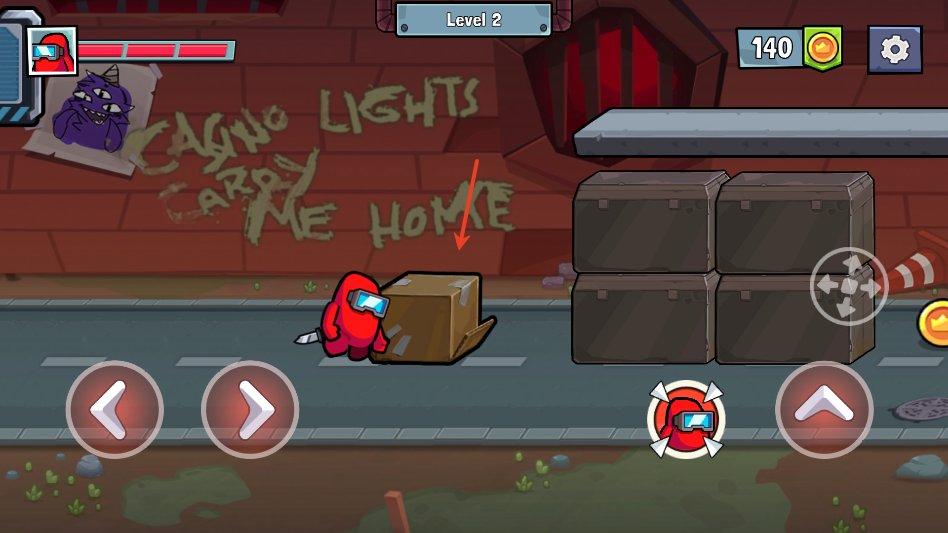This screenshot has height=533, width=948.
Task: Move right with the right arrow button
Action: click(x=250, y=409)
